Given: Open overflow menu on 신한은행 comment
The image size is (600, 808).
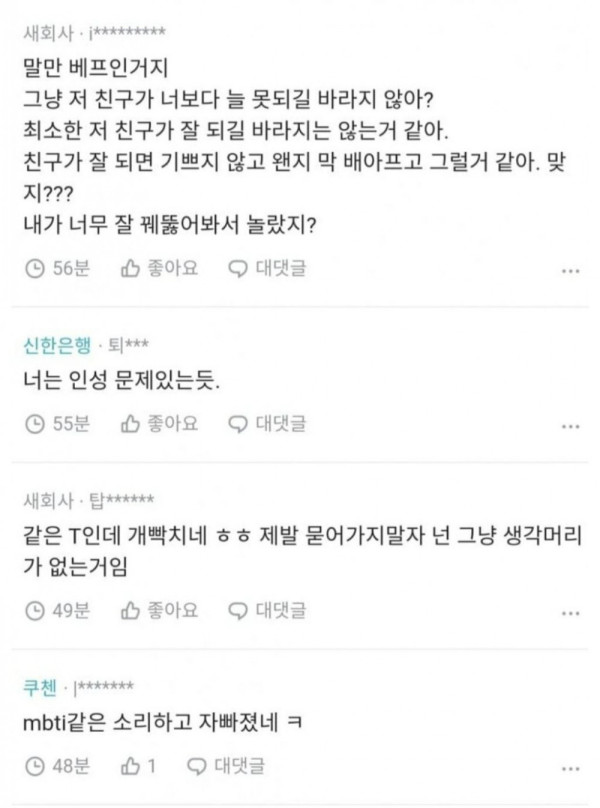Looking at the screenshot, I should pos(570,425).
